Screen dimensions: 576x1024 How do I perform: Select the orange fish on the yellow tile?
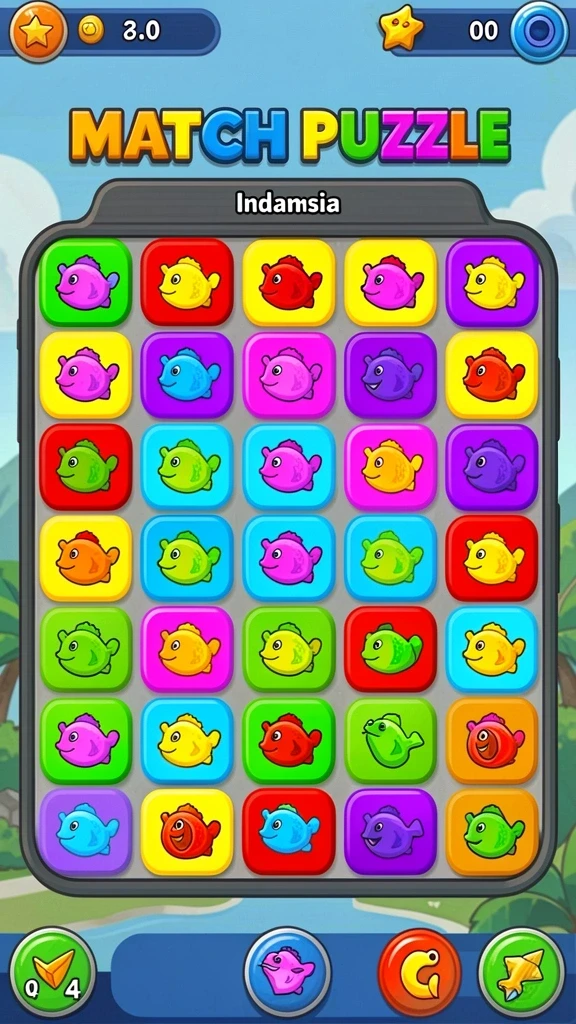click(x=86, y=558)
